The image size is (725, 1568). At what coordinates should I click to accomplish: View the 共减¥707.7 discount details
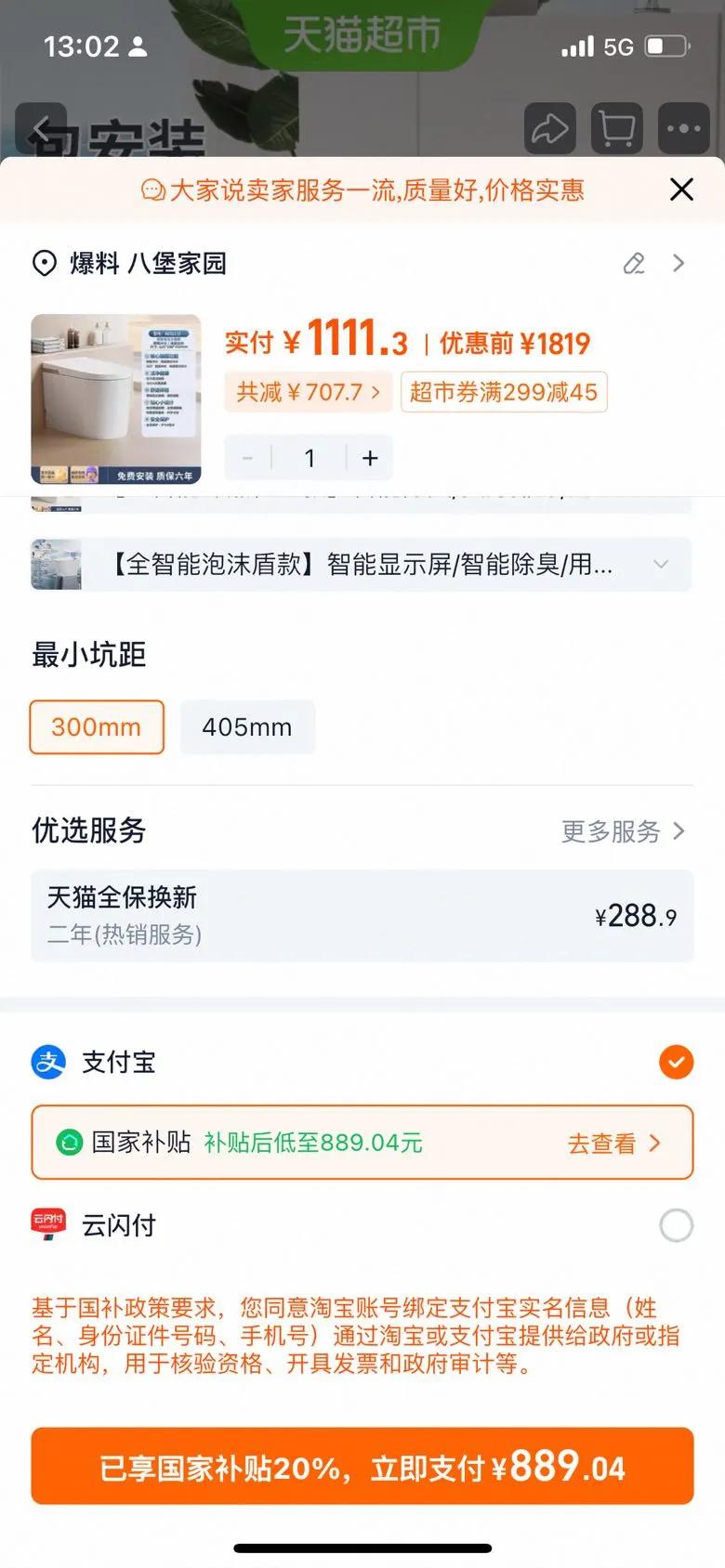307,392
